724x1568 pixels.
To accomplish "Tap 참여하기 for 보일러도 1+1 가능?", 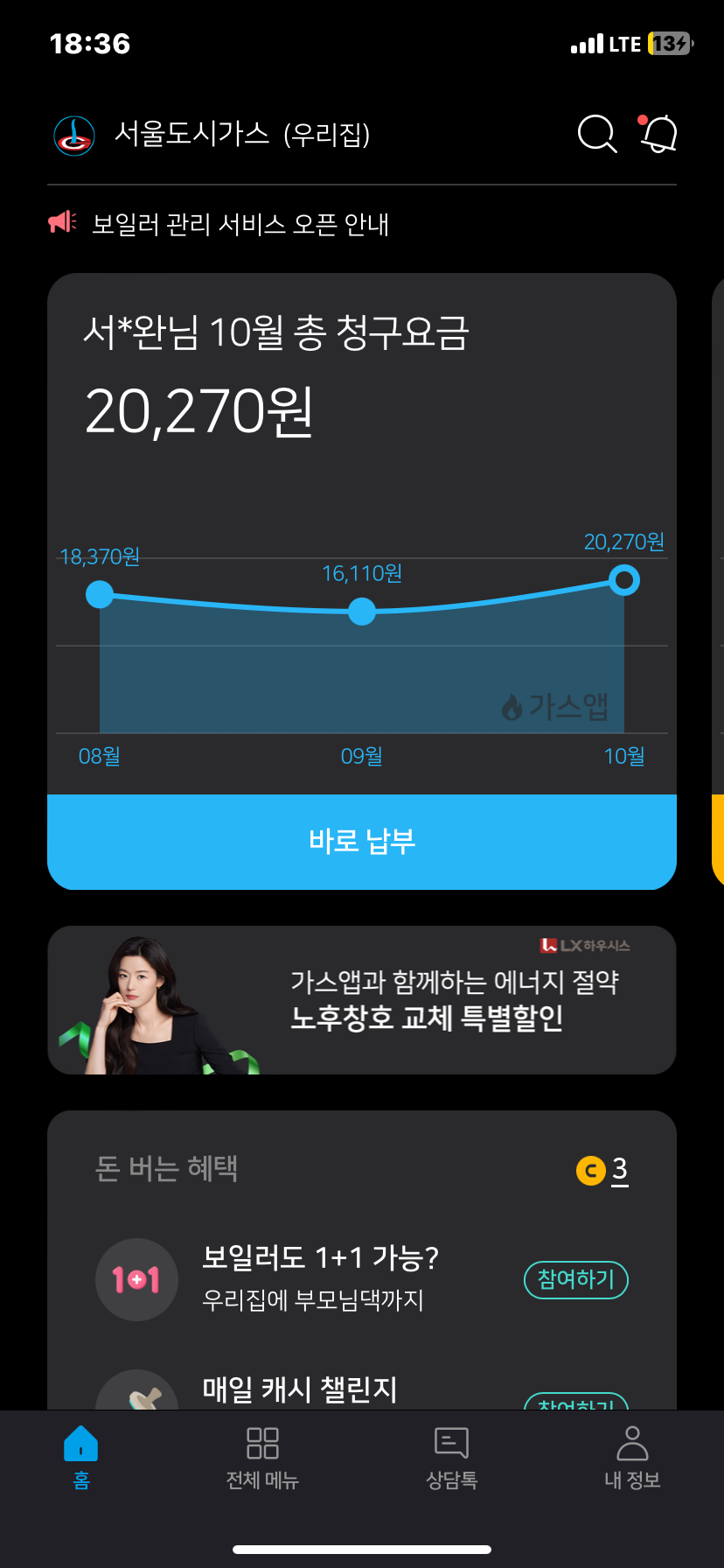I will tap(576, 1279).
